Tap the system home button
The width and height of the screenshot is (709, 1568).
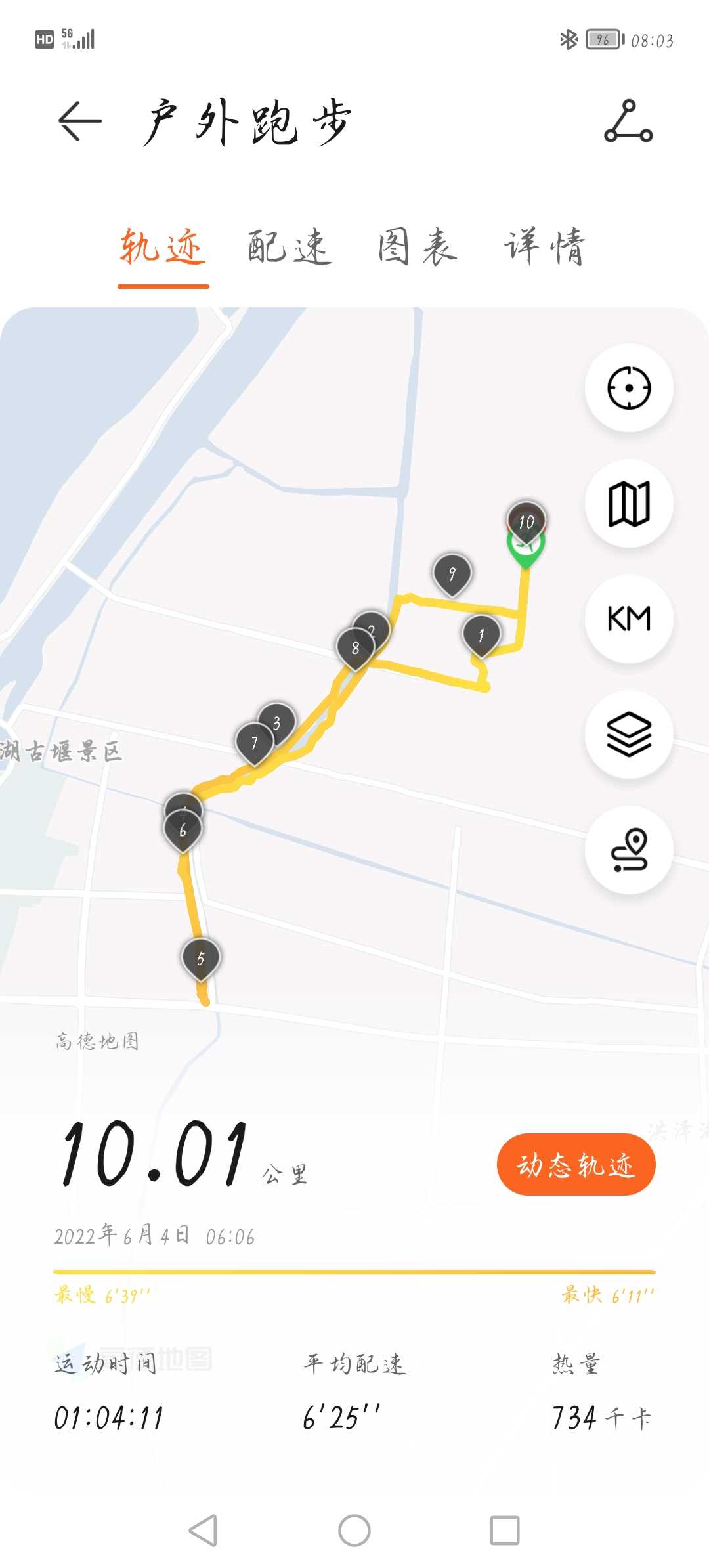(354, 1531)
